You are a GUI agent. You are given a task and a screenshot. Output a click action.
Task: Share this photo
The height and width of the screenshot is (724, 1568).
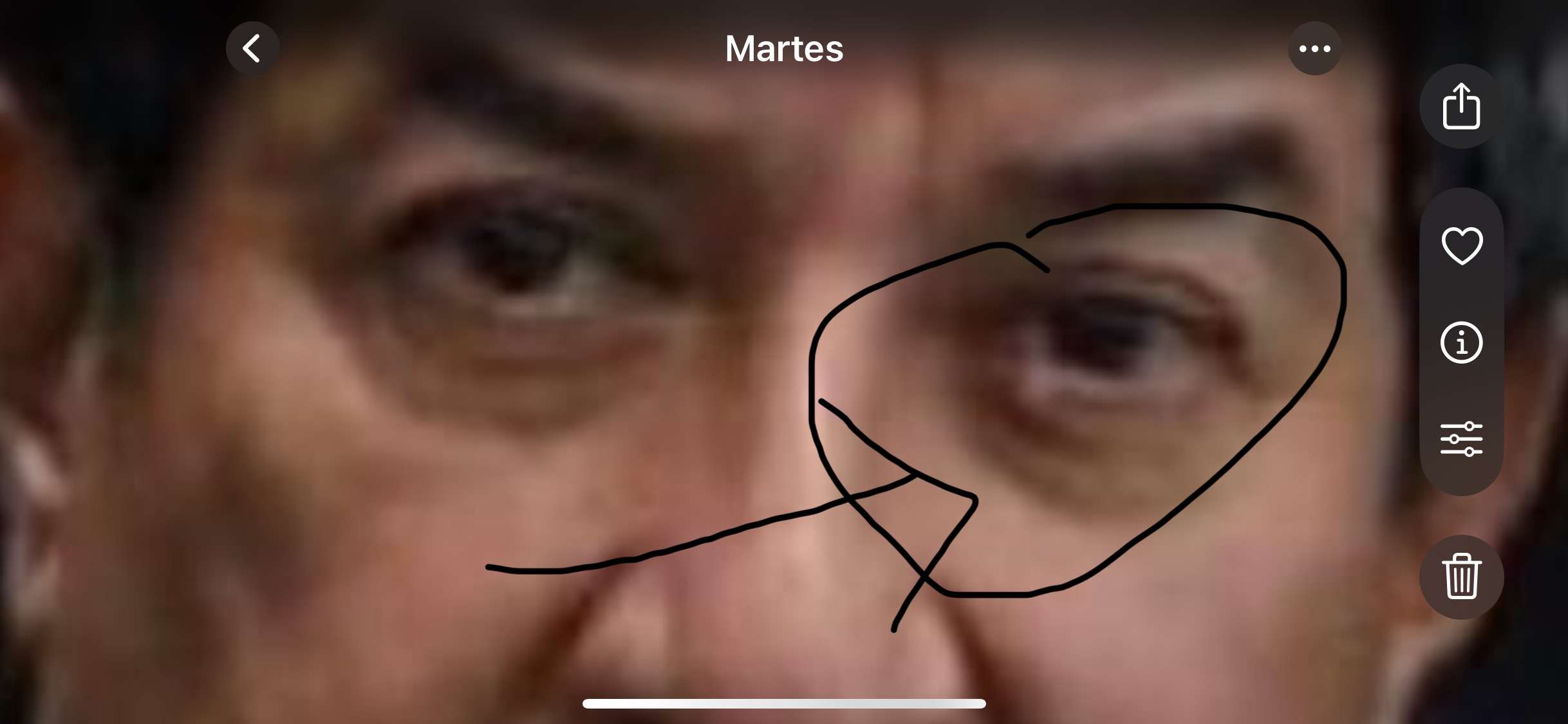coord(1461,106)
